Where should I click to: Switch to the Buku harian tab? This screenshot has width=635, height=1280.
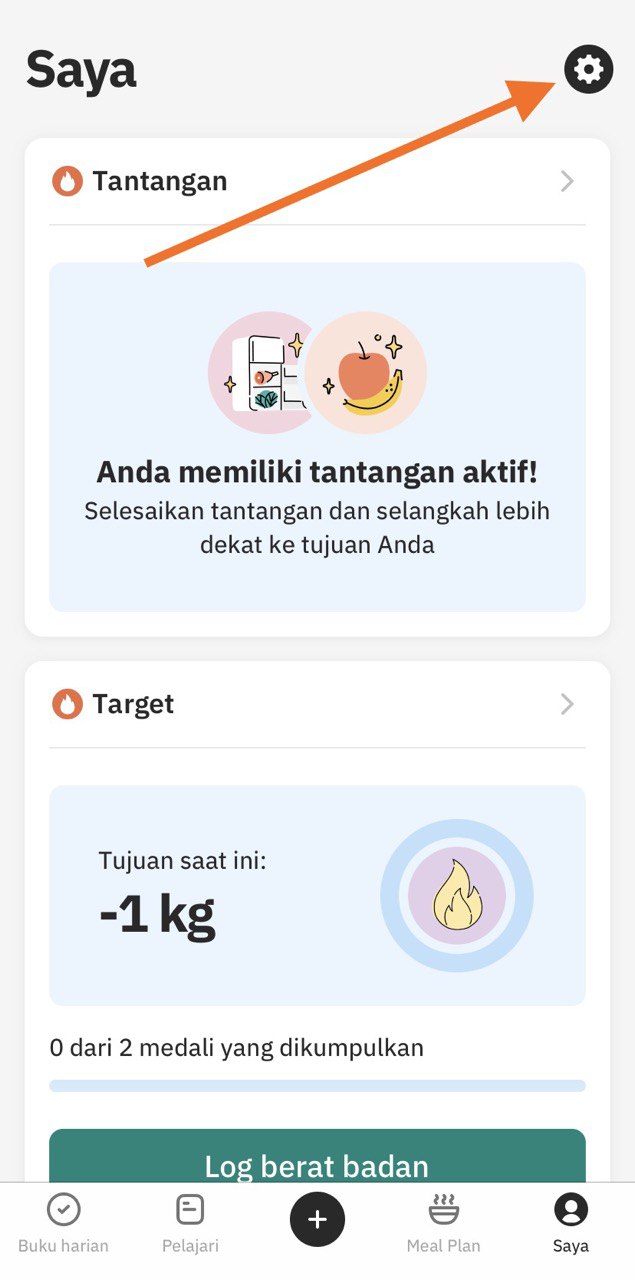(x=63, y=1224)
